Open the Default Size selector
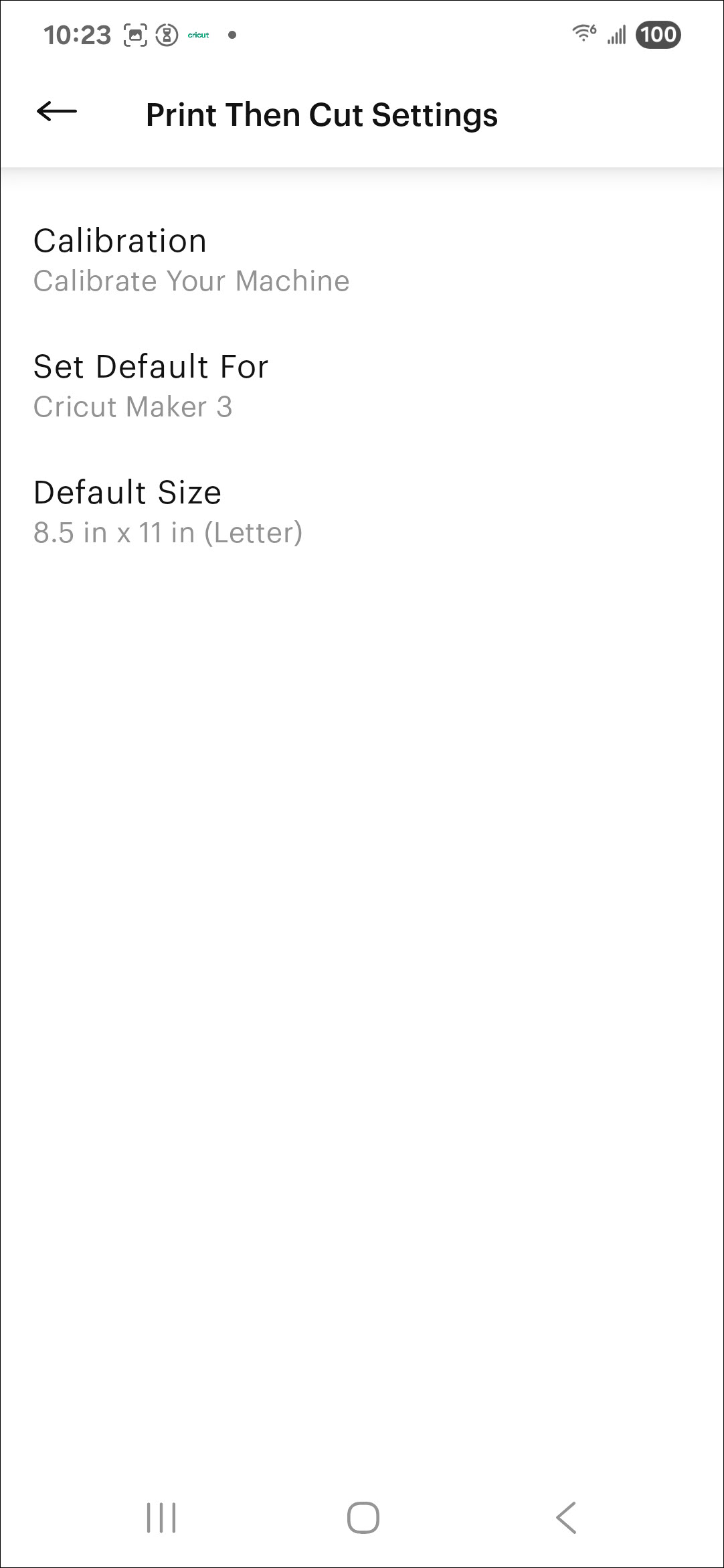This screenshot has height=1568, width=724. click(128, 492)
